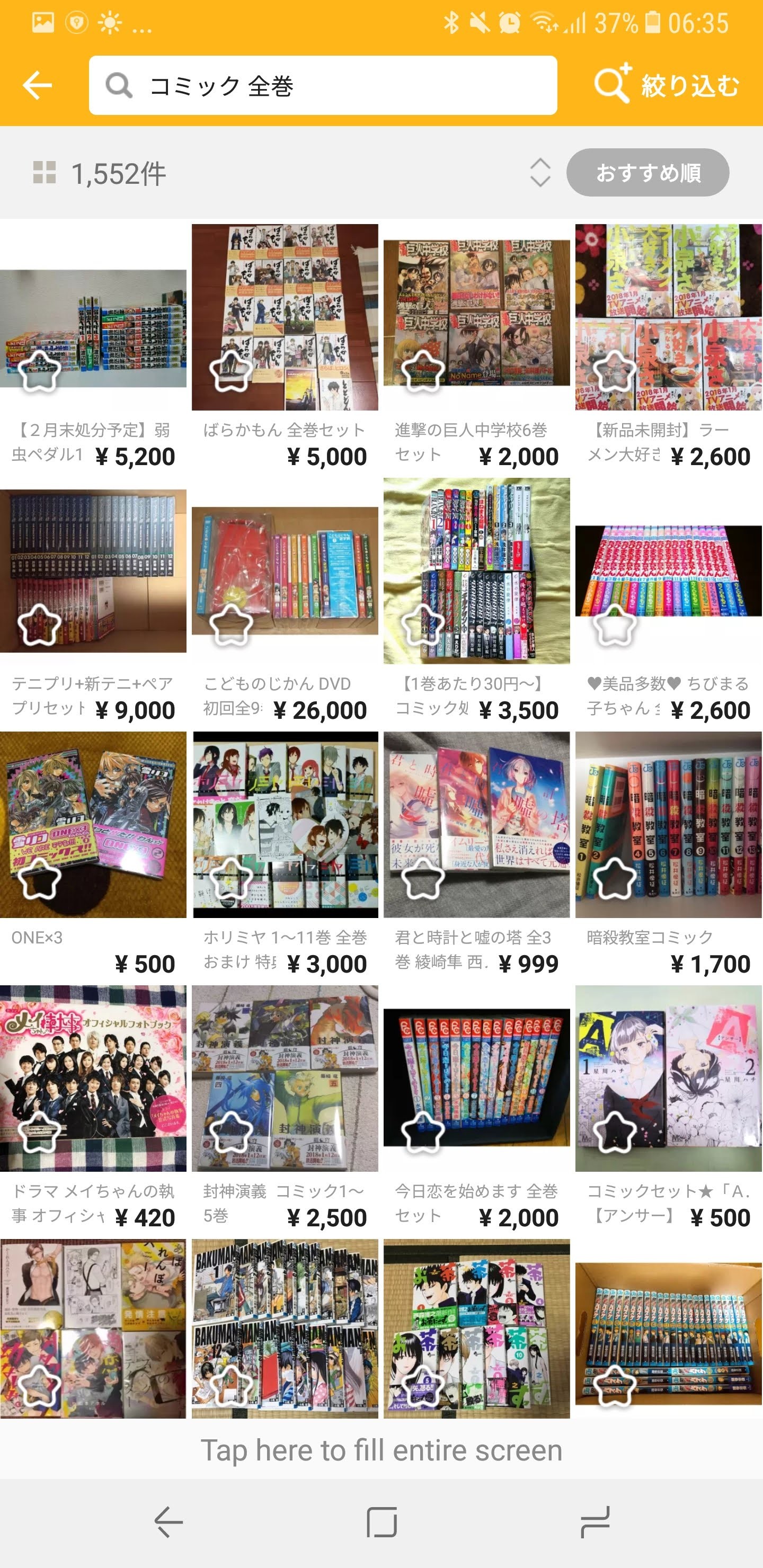This screenshot has height=1568, width=763.
Task: Star the こどものじかん DVD item
Action: pyautogui.click(x=231, y=625)
